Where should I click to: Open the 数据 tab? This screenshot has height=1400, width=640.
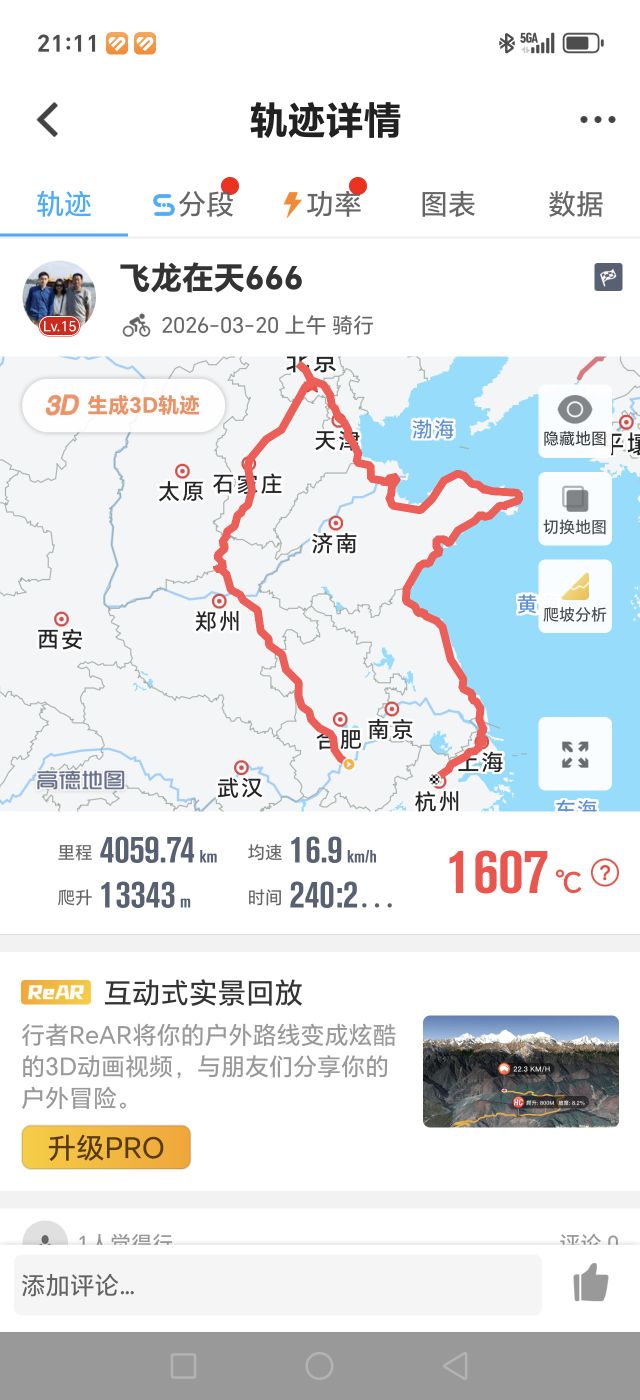pos(576,205)
